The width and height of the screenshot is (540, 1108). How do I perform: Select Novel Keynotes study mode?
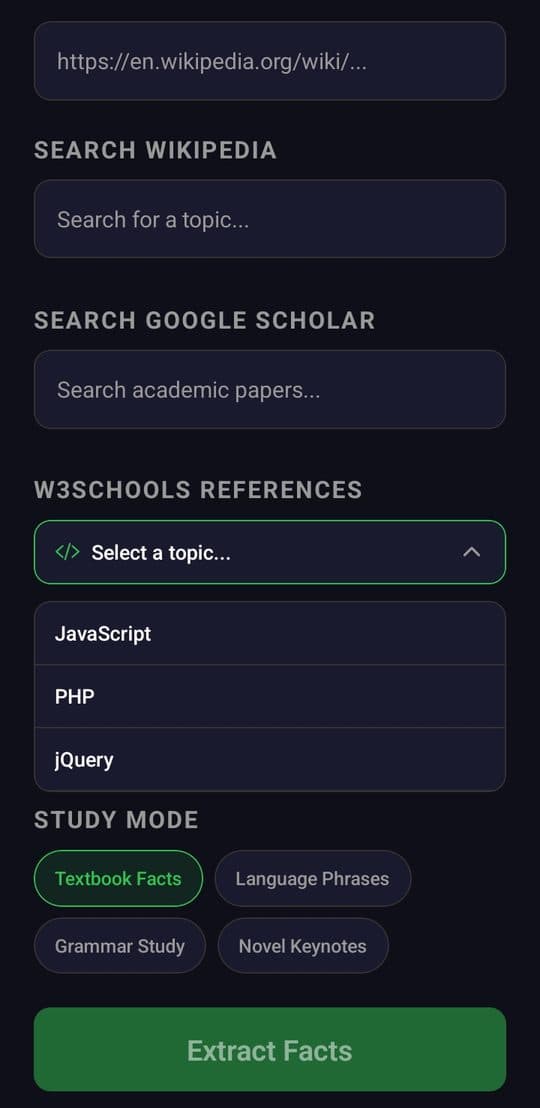coord(303,945)
